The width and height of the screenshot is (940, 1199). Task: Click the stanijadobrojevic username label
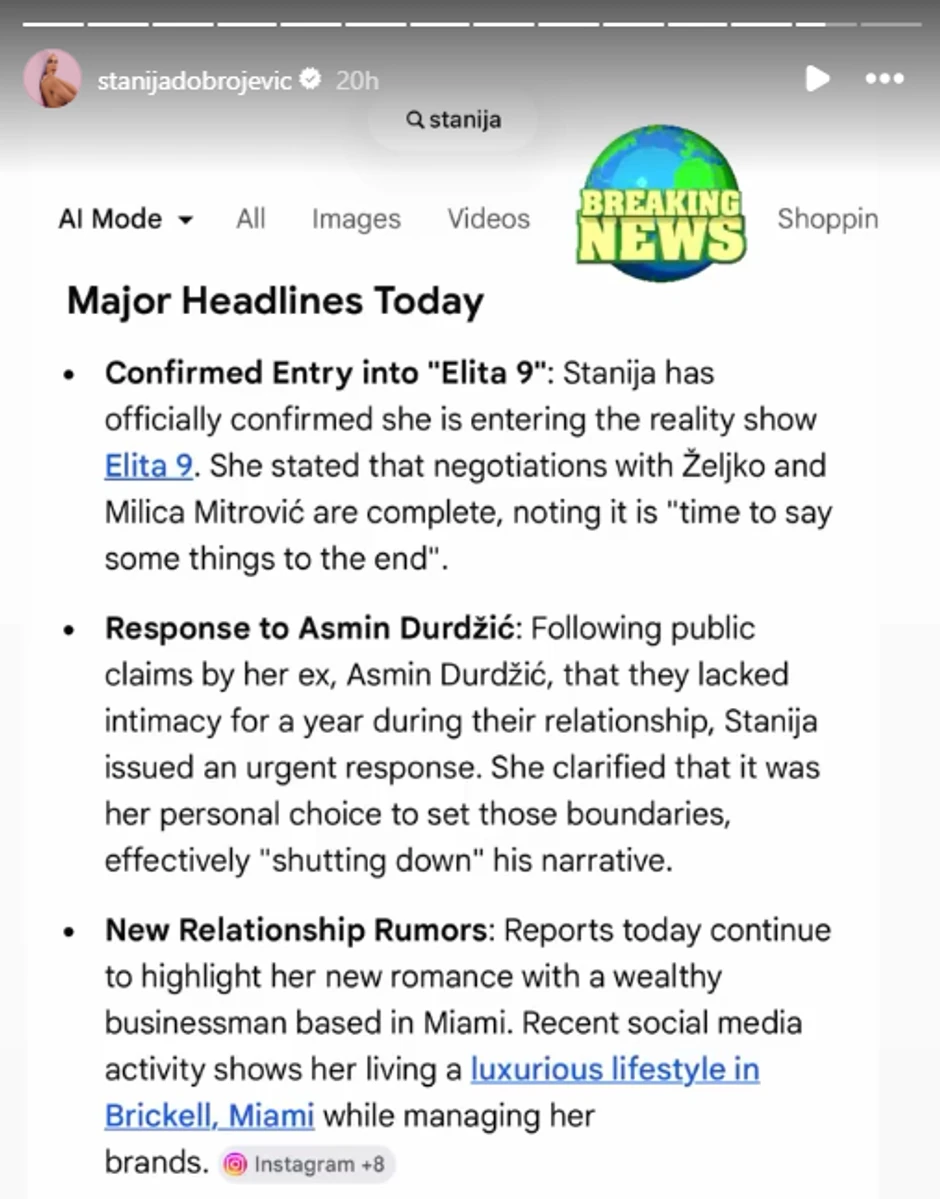[195, 80]
